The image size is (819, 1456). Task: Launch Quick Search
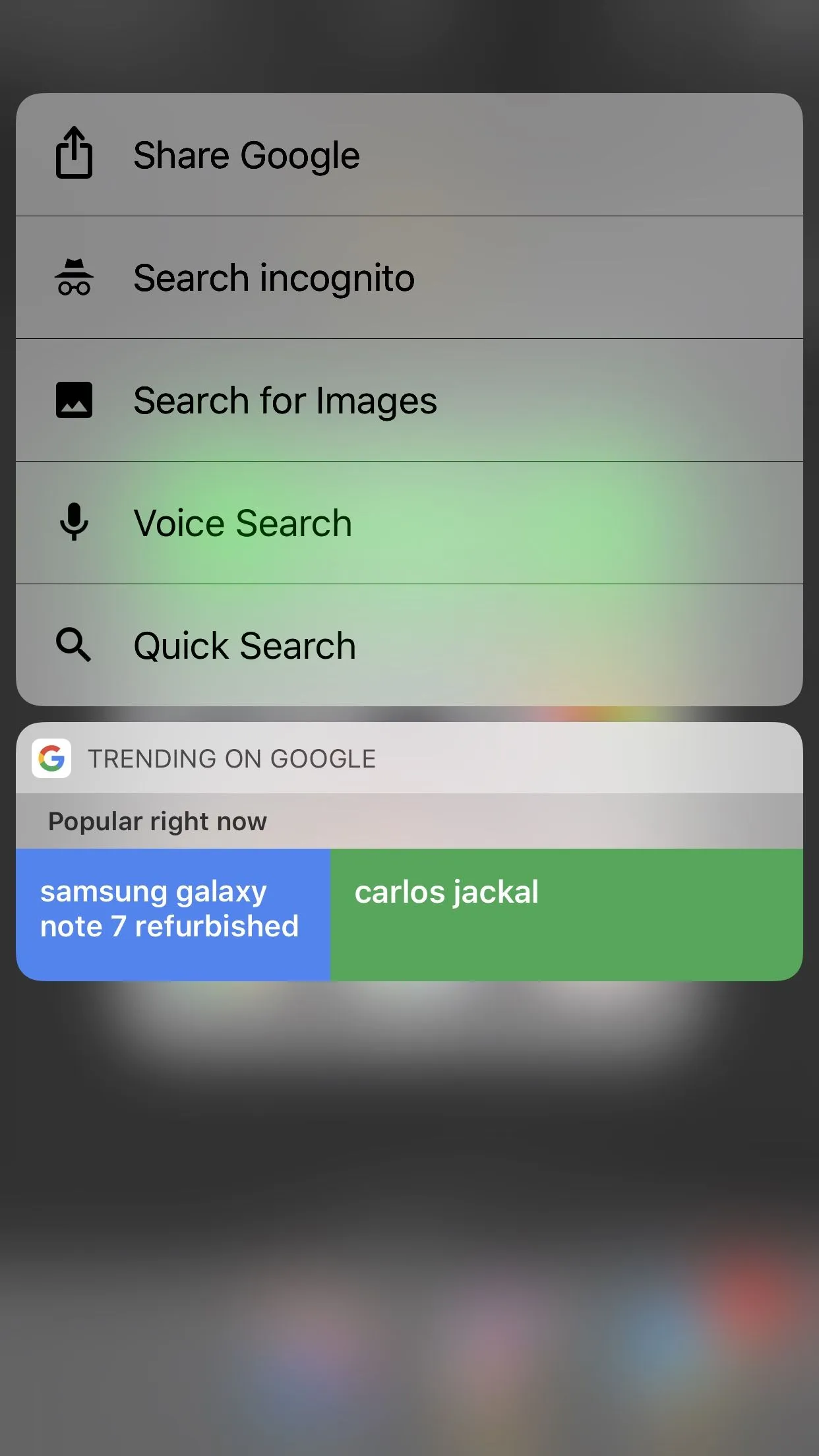(409, 646)
